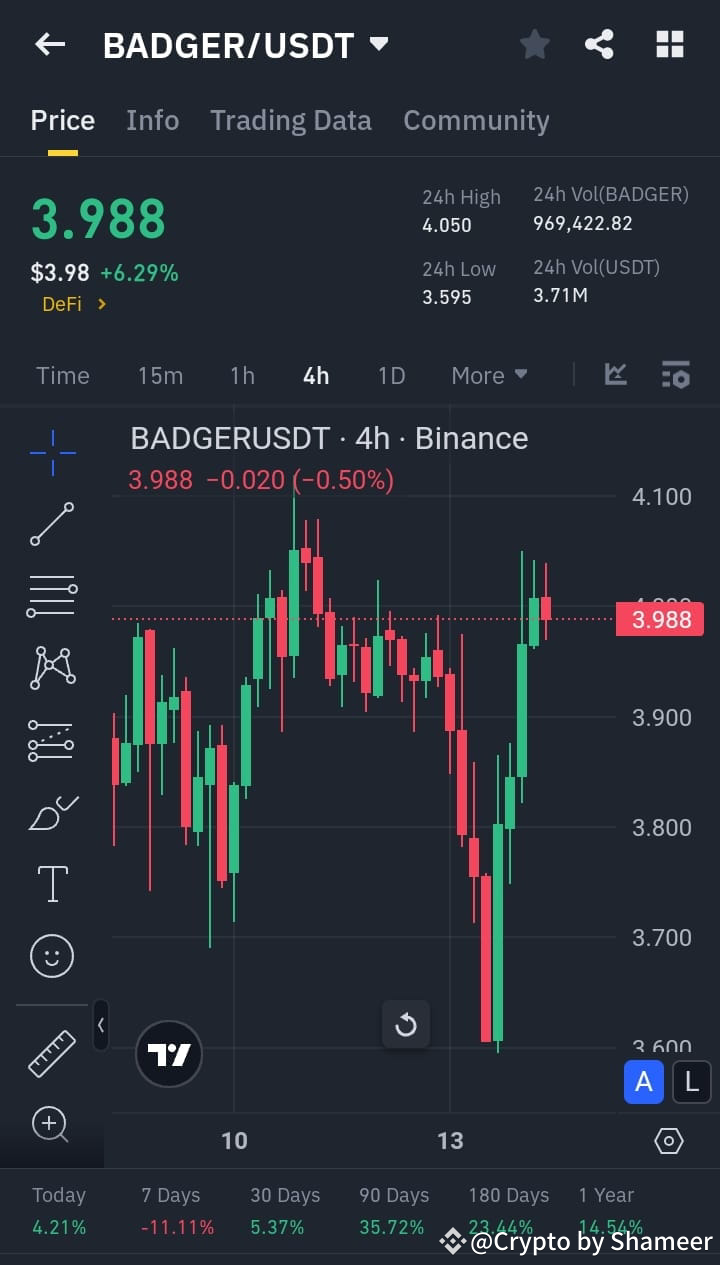The image size is (720, 1265).
Task: Switch scale to Log mode
Action: (691, 1082)
